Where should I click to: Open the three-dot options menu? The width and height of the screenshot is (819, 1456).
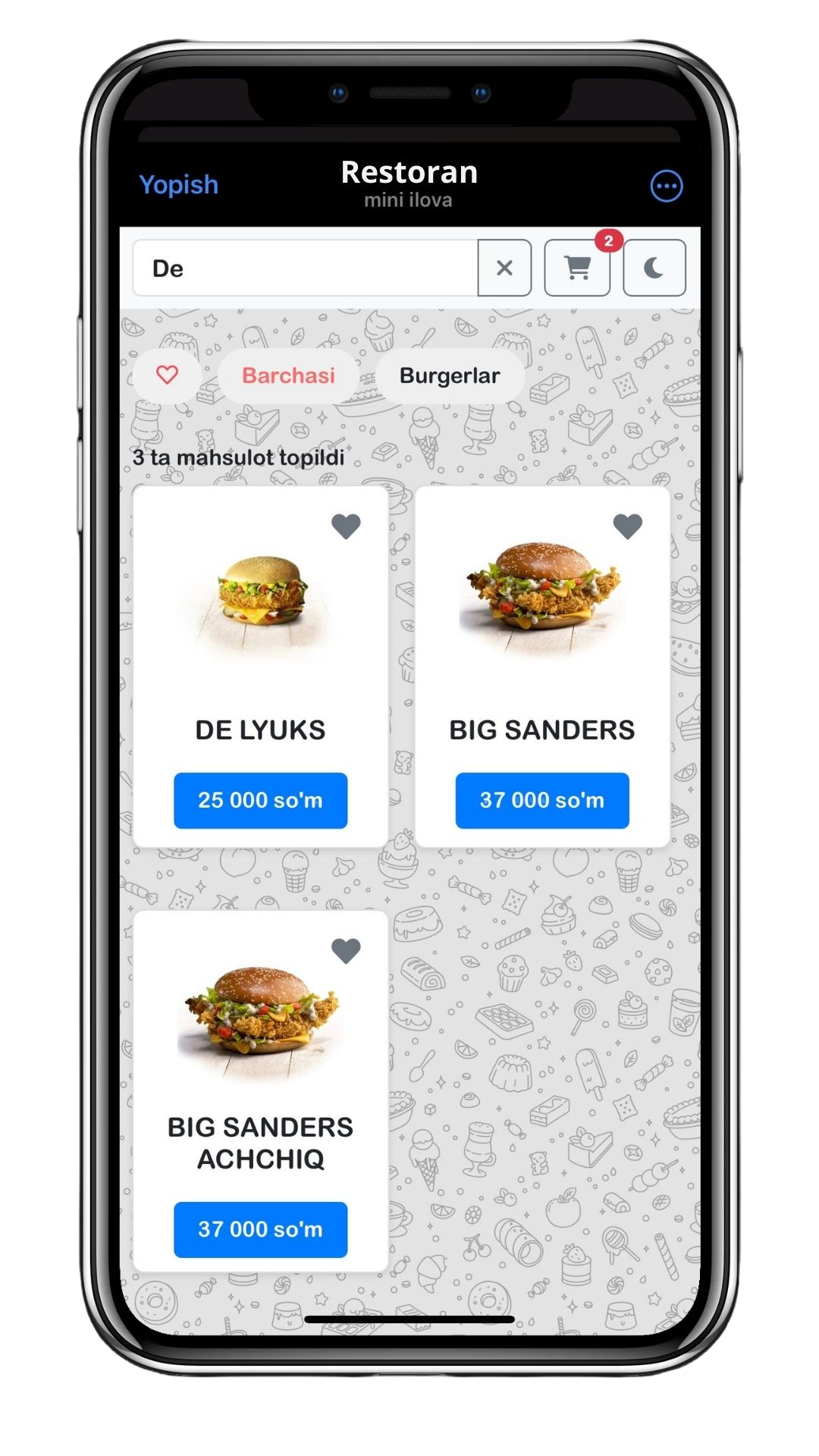667,186
